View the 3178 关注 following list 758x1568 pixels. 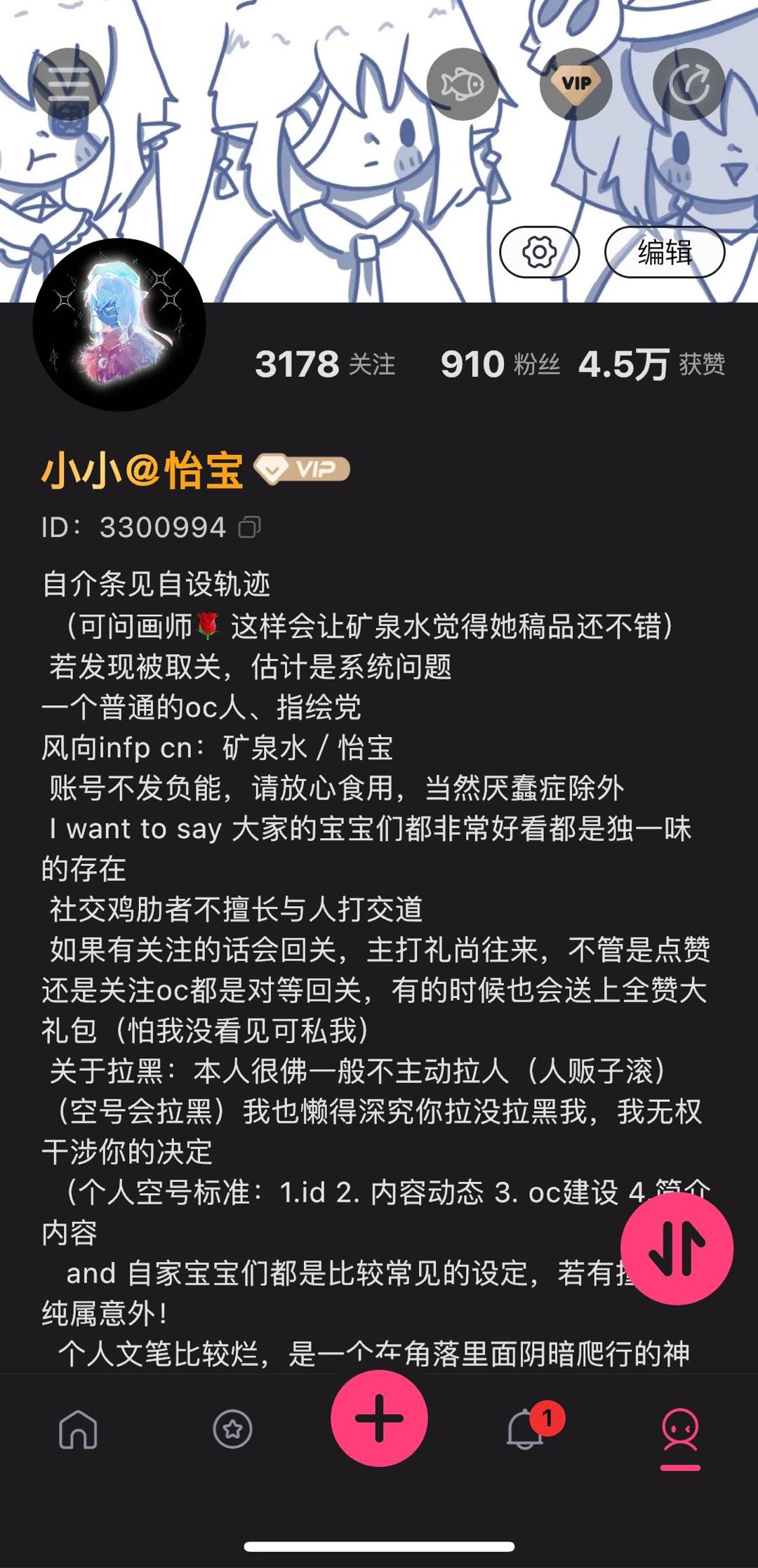click(325, 364)
